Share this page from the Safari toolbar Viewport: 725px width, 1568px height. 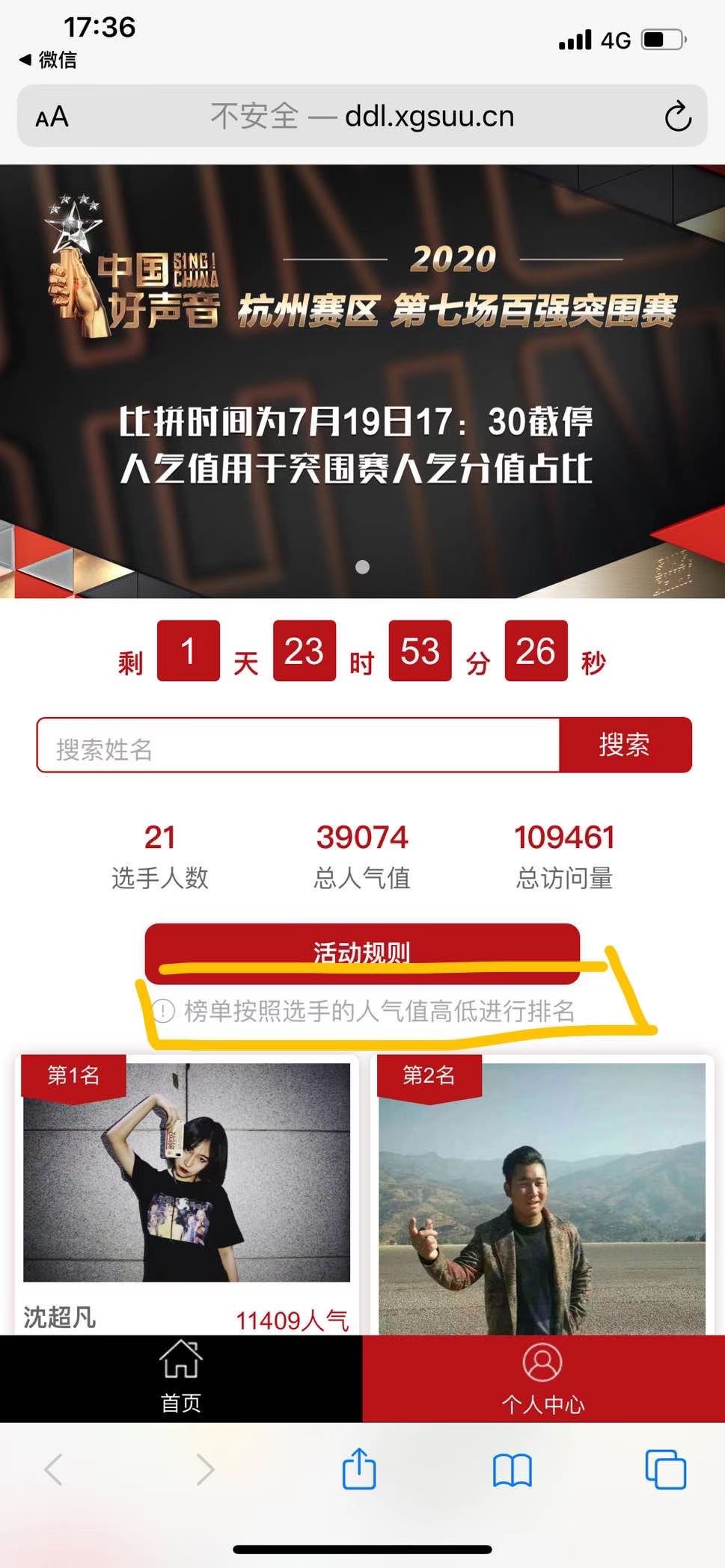tap(359, 1469)
